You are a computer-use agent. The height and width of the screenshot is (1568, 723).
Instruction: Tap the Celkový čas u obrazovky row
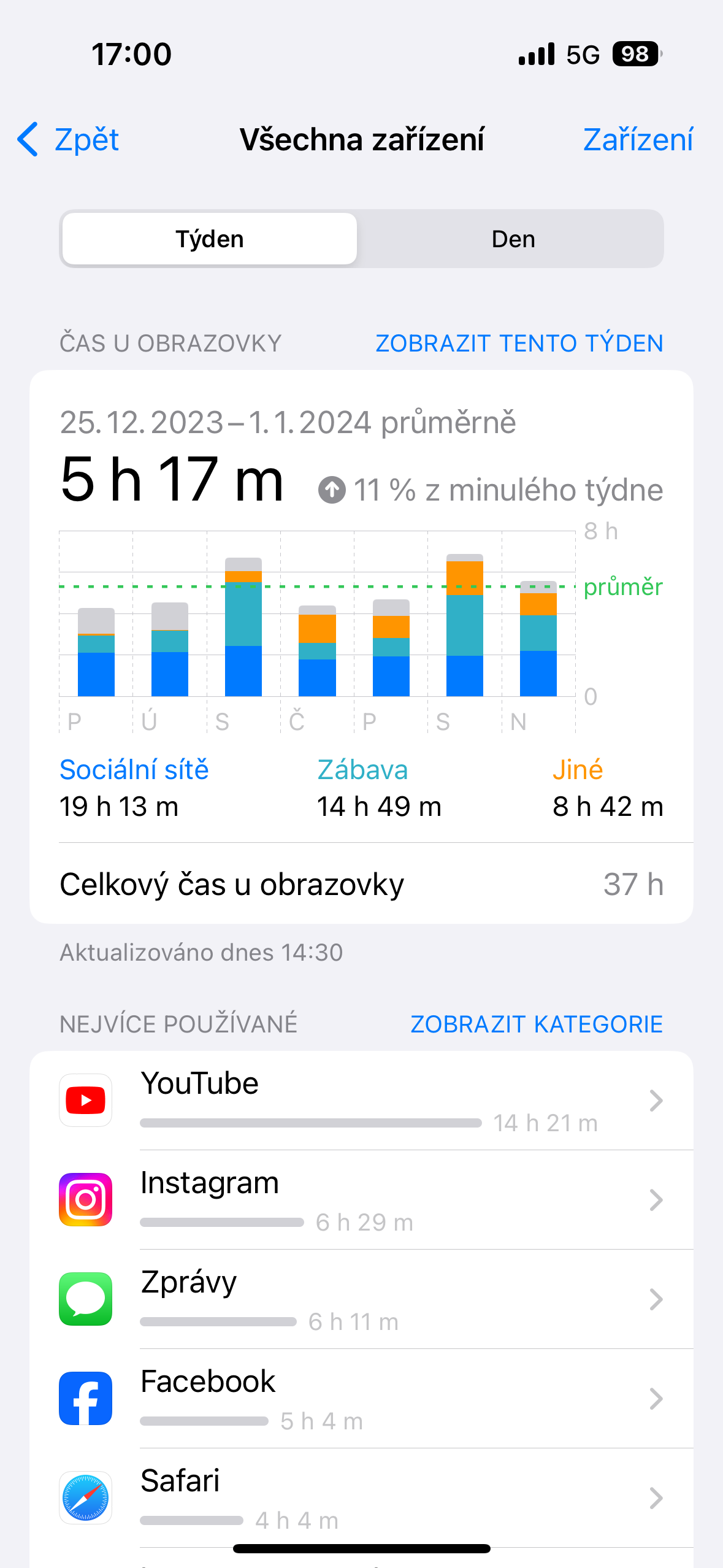[x=362, y=884]
